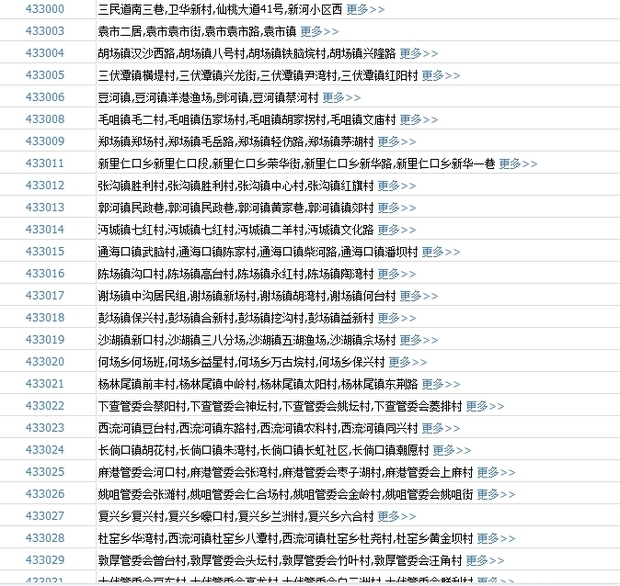Open postal code 433027 link
Image resolution: width=620 pixels, height=586 pixels.
[45, 516]
